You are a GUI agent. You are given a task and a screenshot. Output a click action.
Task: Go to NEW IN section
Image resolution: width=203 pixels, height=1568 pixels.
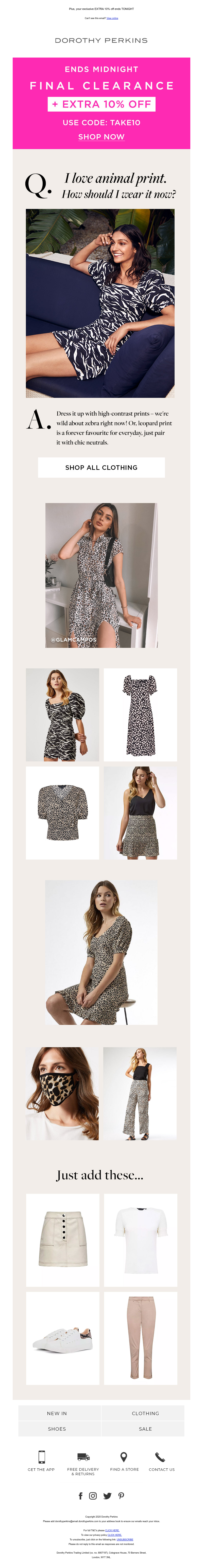57,1413
